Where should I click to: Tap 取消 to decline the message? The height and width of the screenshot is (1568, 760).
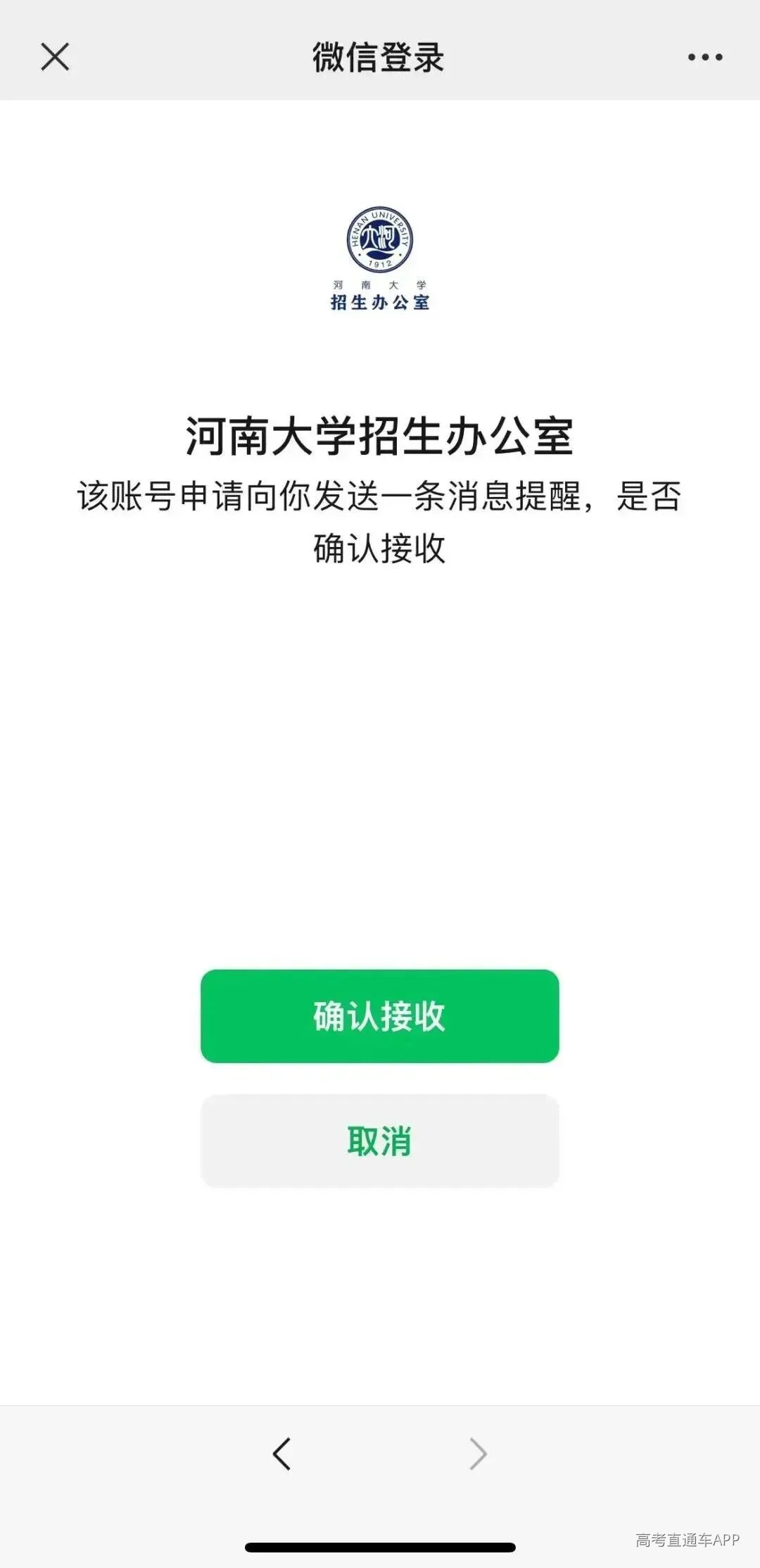coord(380,1141)
